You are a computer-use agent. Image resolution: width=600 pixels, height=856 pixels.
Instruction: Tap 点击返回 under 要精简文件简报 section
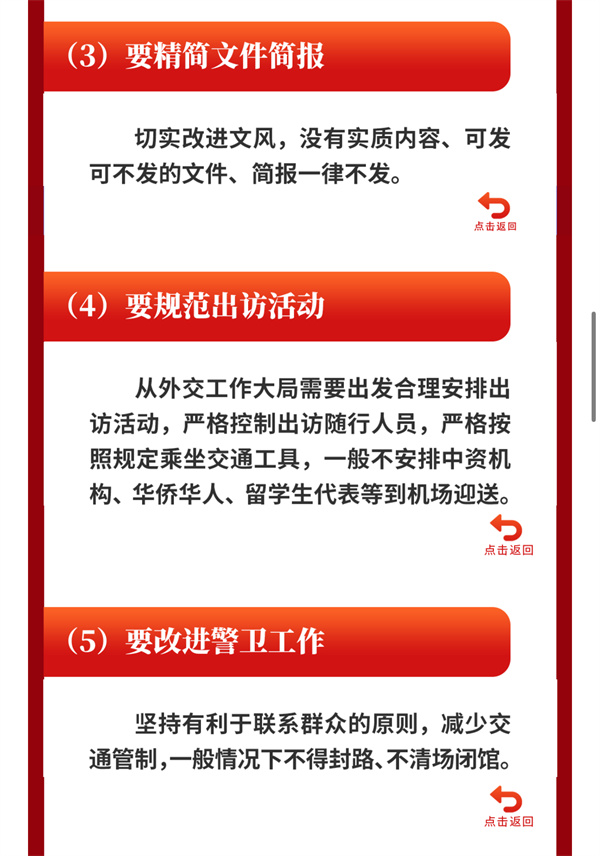point(495,213)
